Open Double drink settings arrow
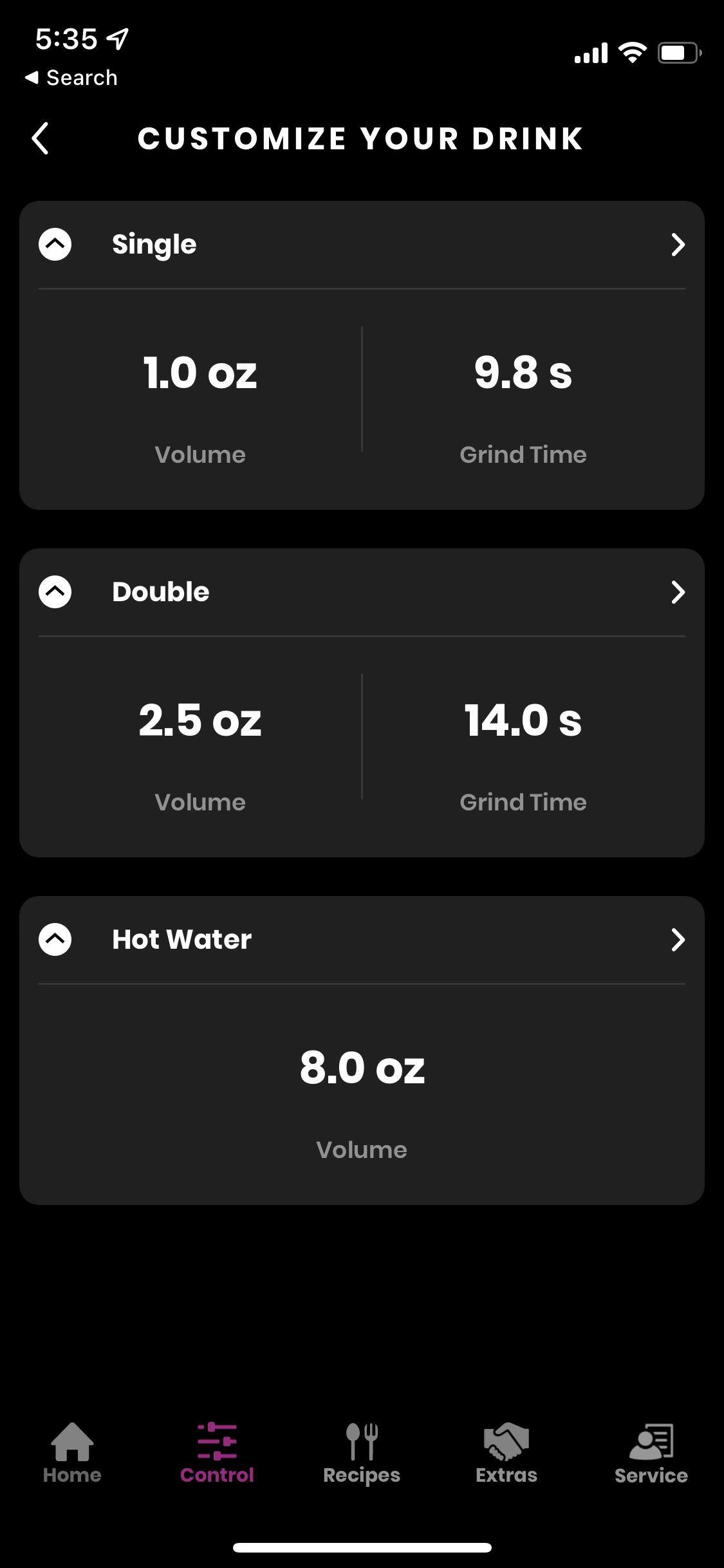 (x=678, y=592)
